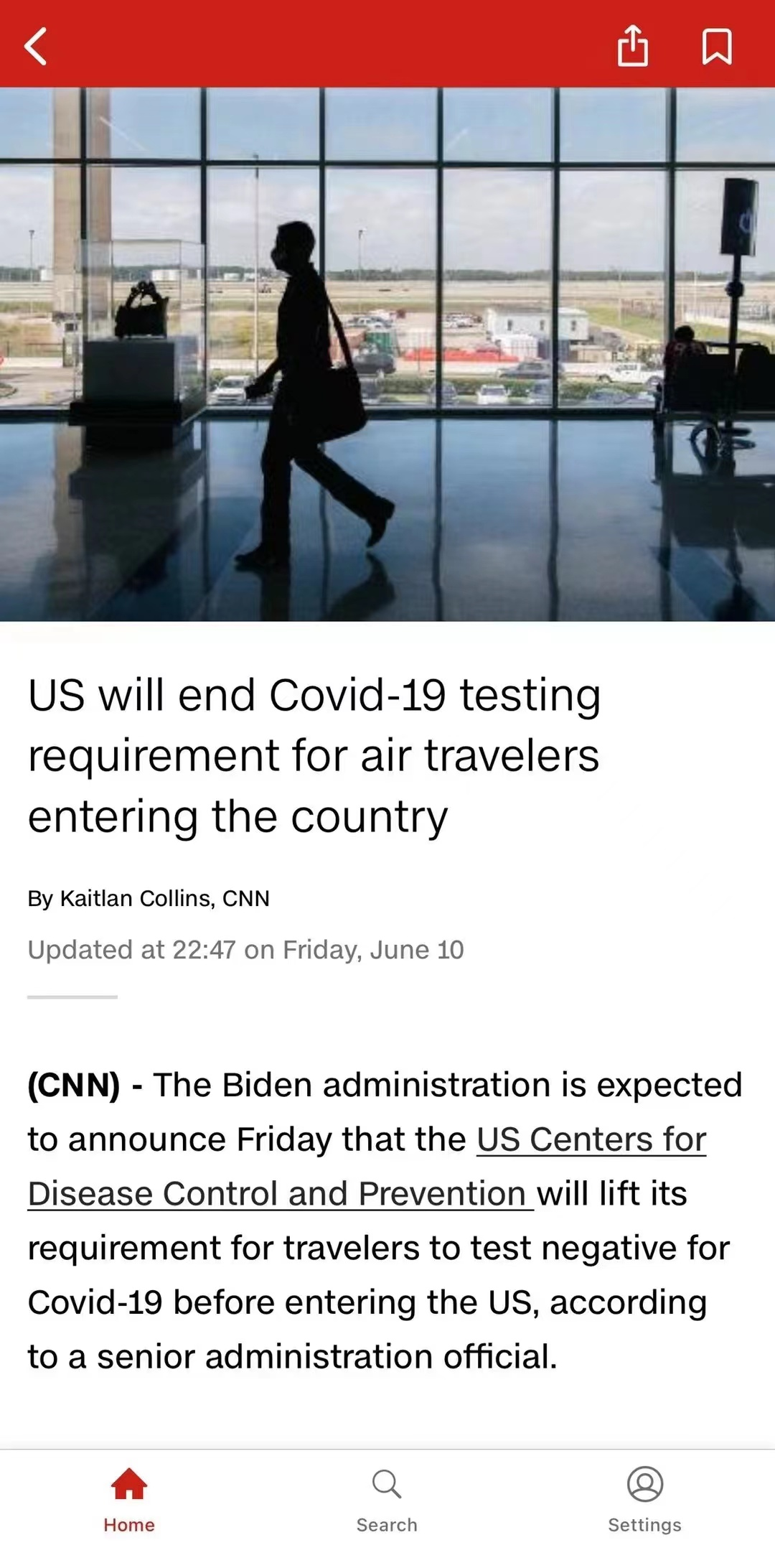The width and height of the screenshot is (775, 1568).
Task: Open US Centers for Disease Control link
Action: tap(367, 1167)
